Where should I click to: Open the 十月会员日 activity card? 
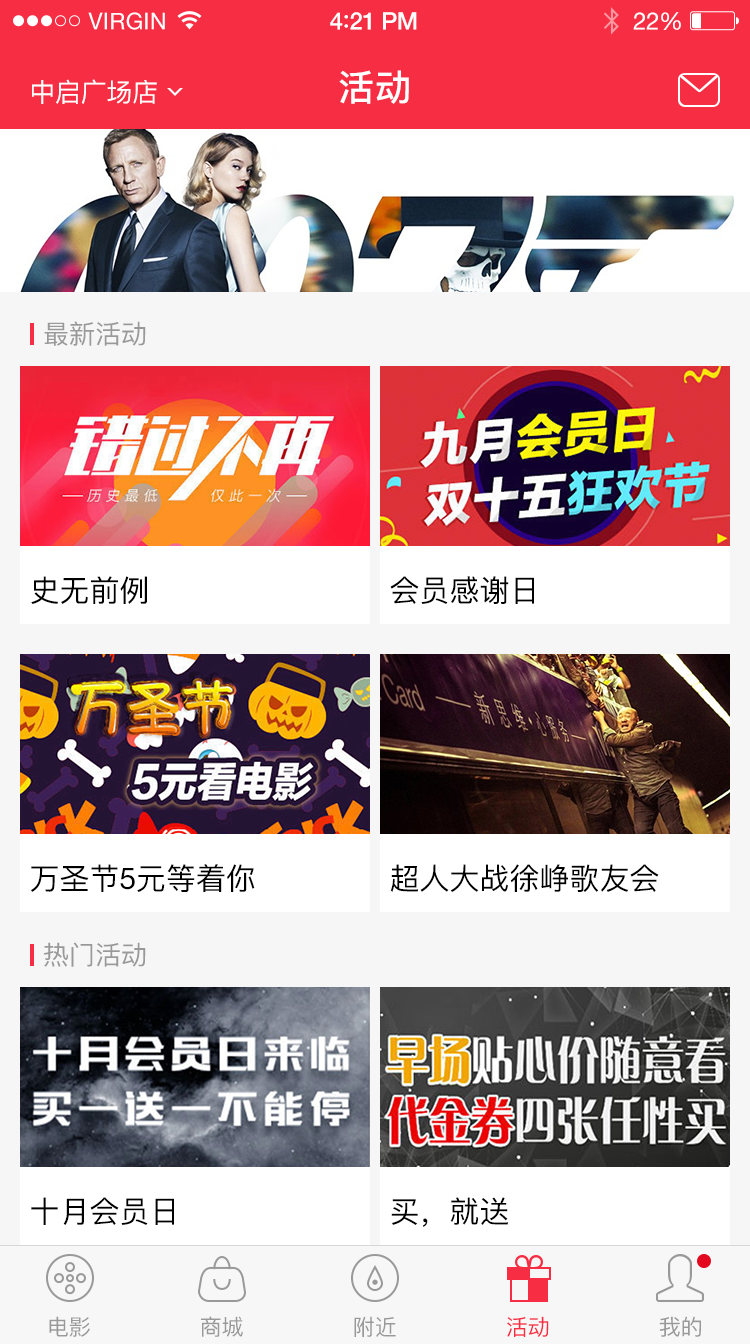click(195, 1116)
